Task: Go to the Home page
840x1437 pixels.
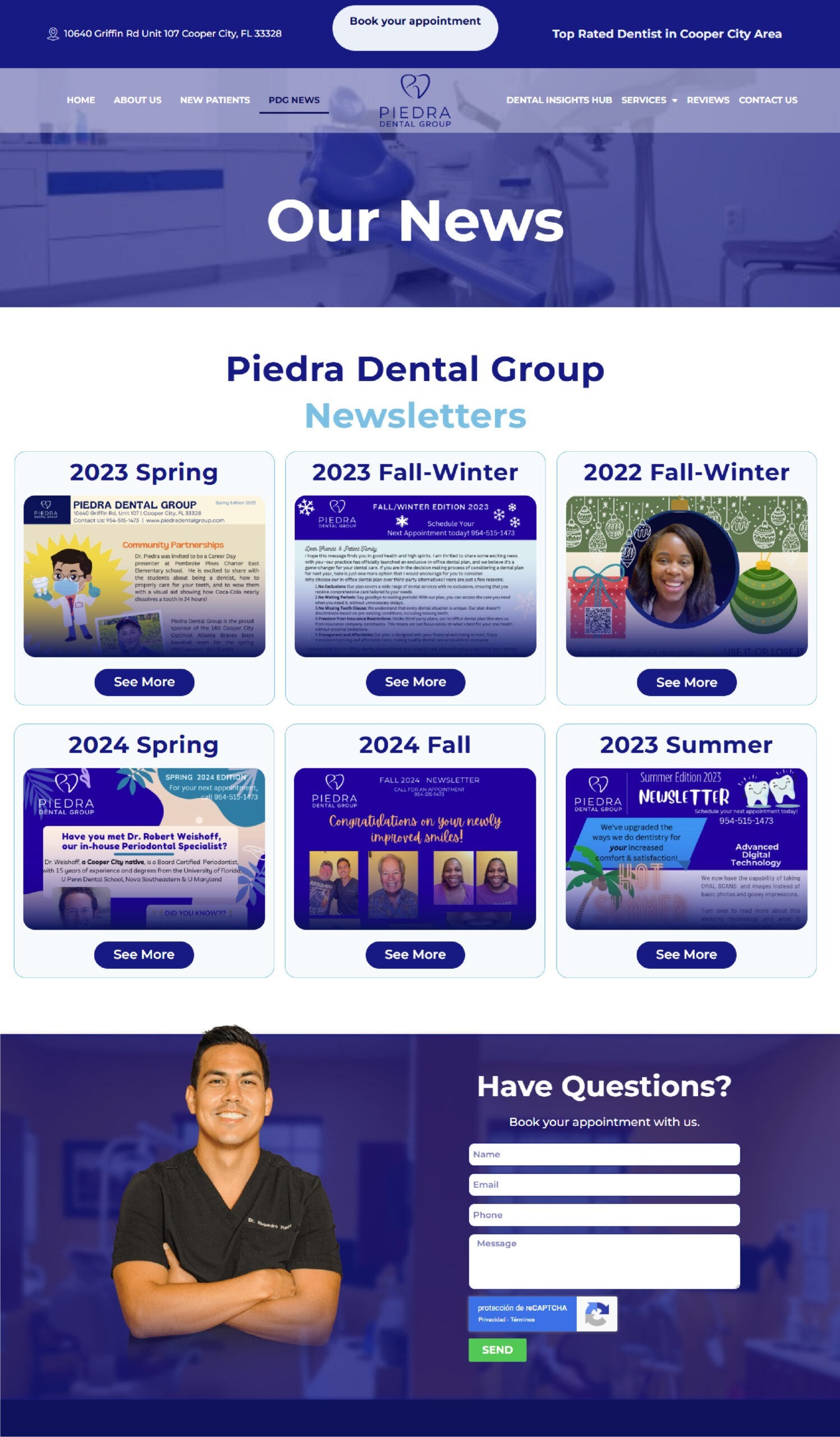Action: point(81,100)
